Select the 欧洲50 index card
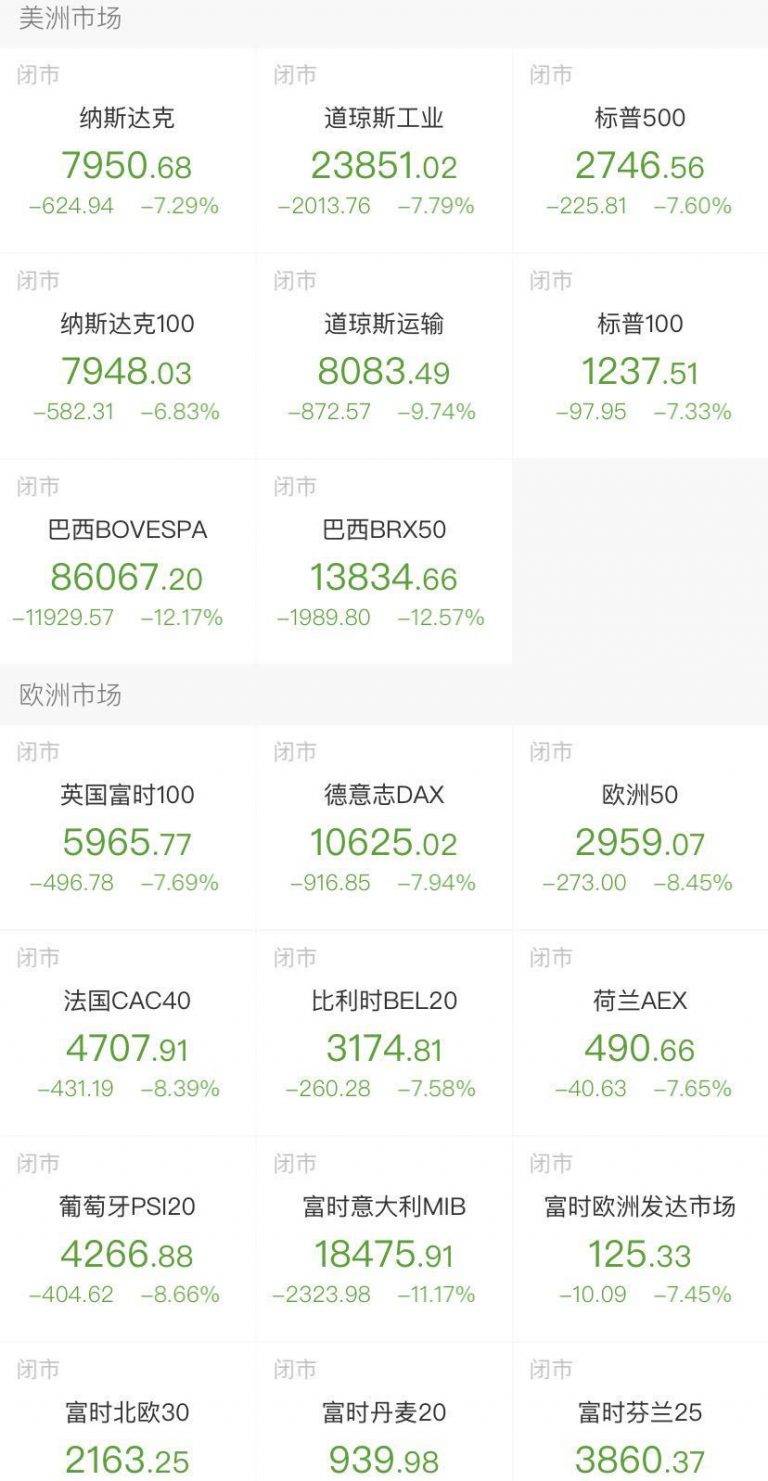The width and height of the screenshot is (768, 1481). click(641, 827)
